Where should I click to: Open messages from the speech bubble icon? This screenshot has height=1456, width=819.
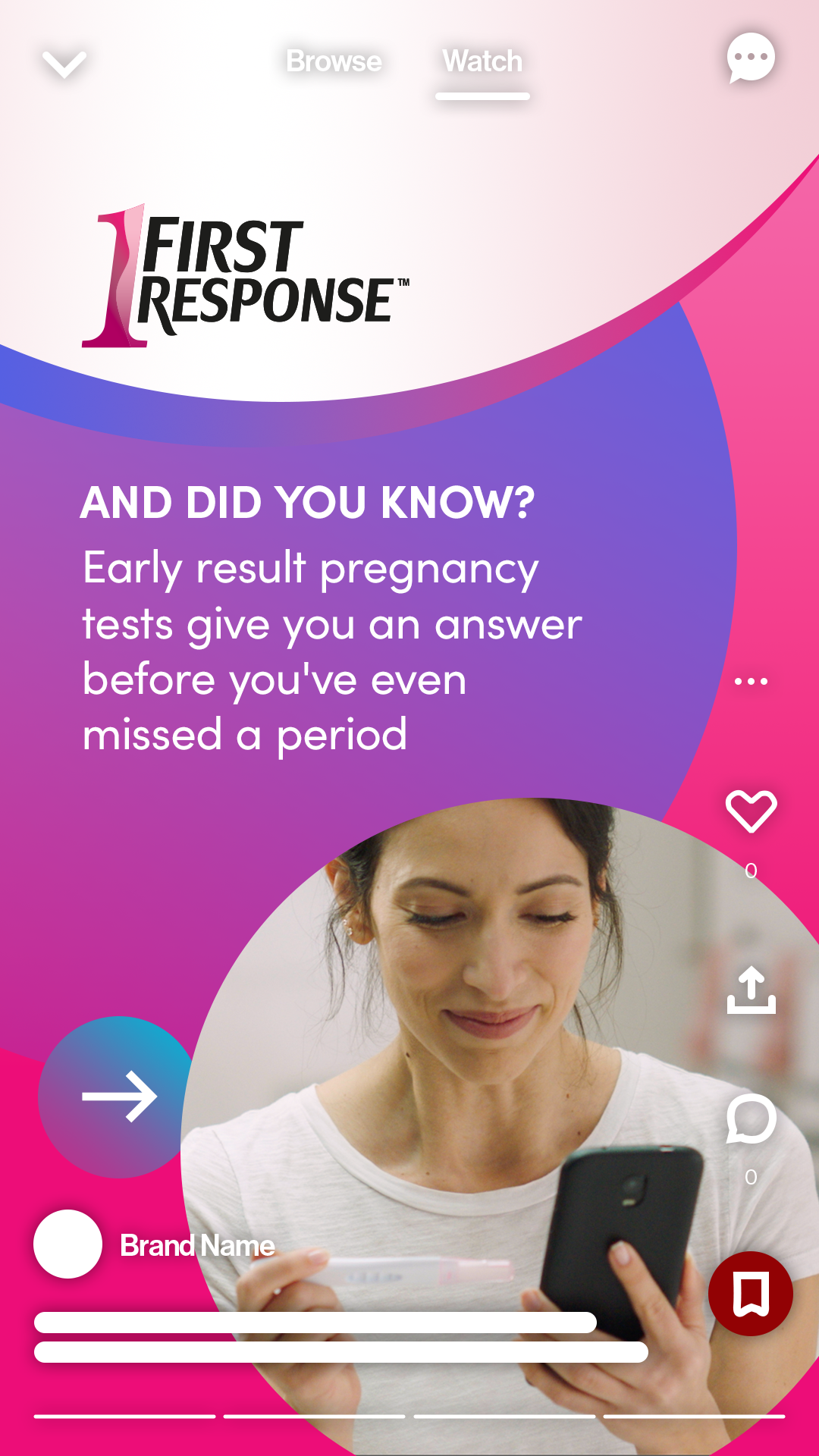(x=751, y=58)
